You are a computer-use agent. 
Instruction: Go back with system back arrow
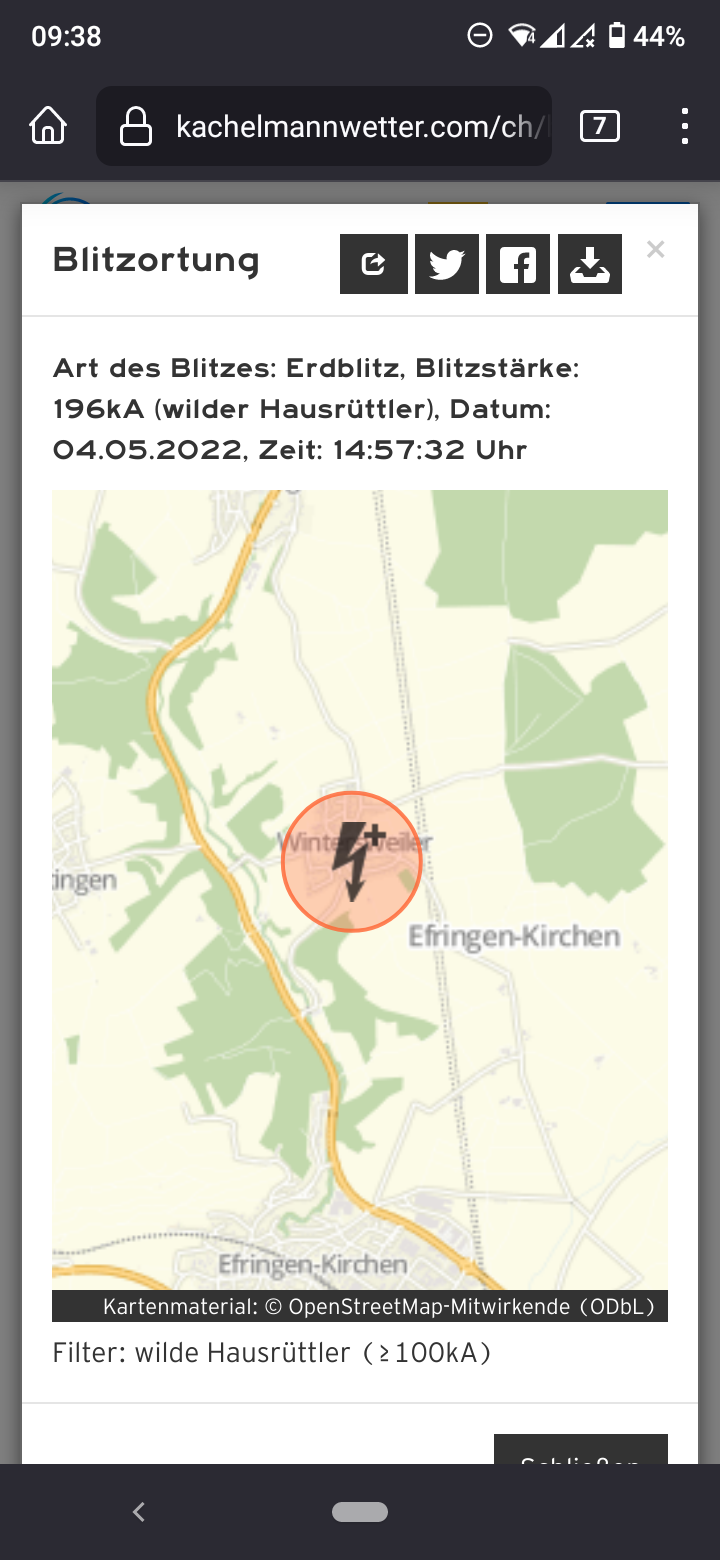(x=139, y=1512)
